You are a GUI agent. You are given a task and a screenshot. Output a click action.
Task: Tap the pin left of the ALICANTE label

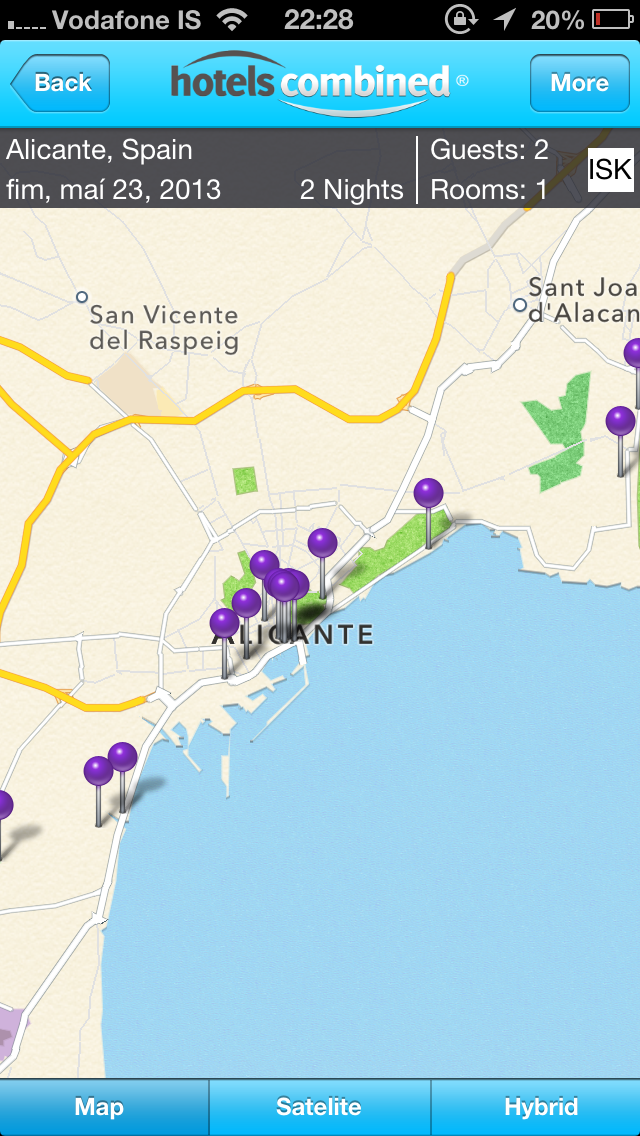(x=224, y=624)
